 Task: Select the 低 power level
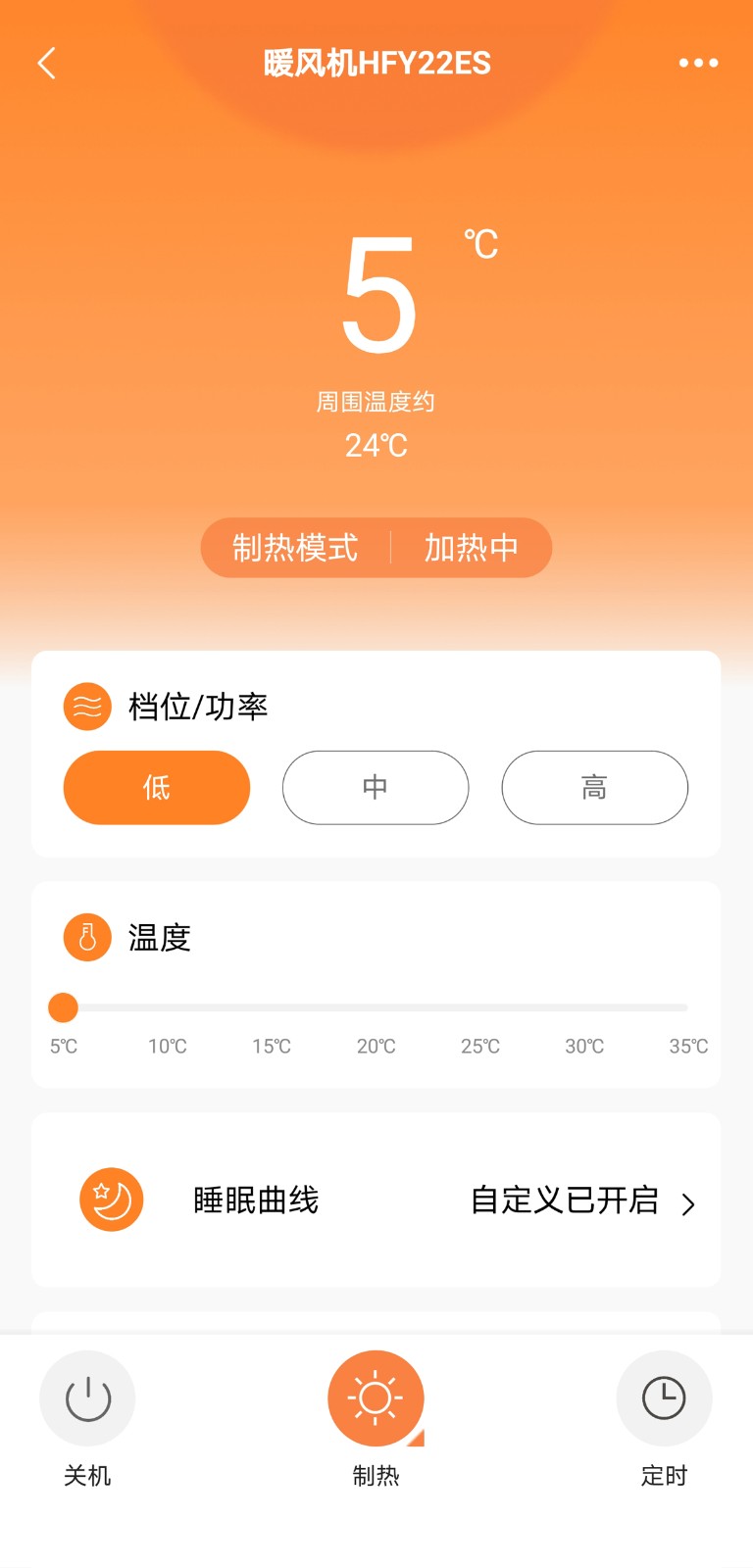tap(157, 787)
